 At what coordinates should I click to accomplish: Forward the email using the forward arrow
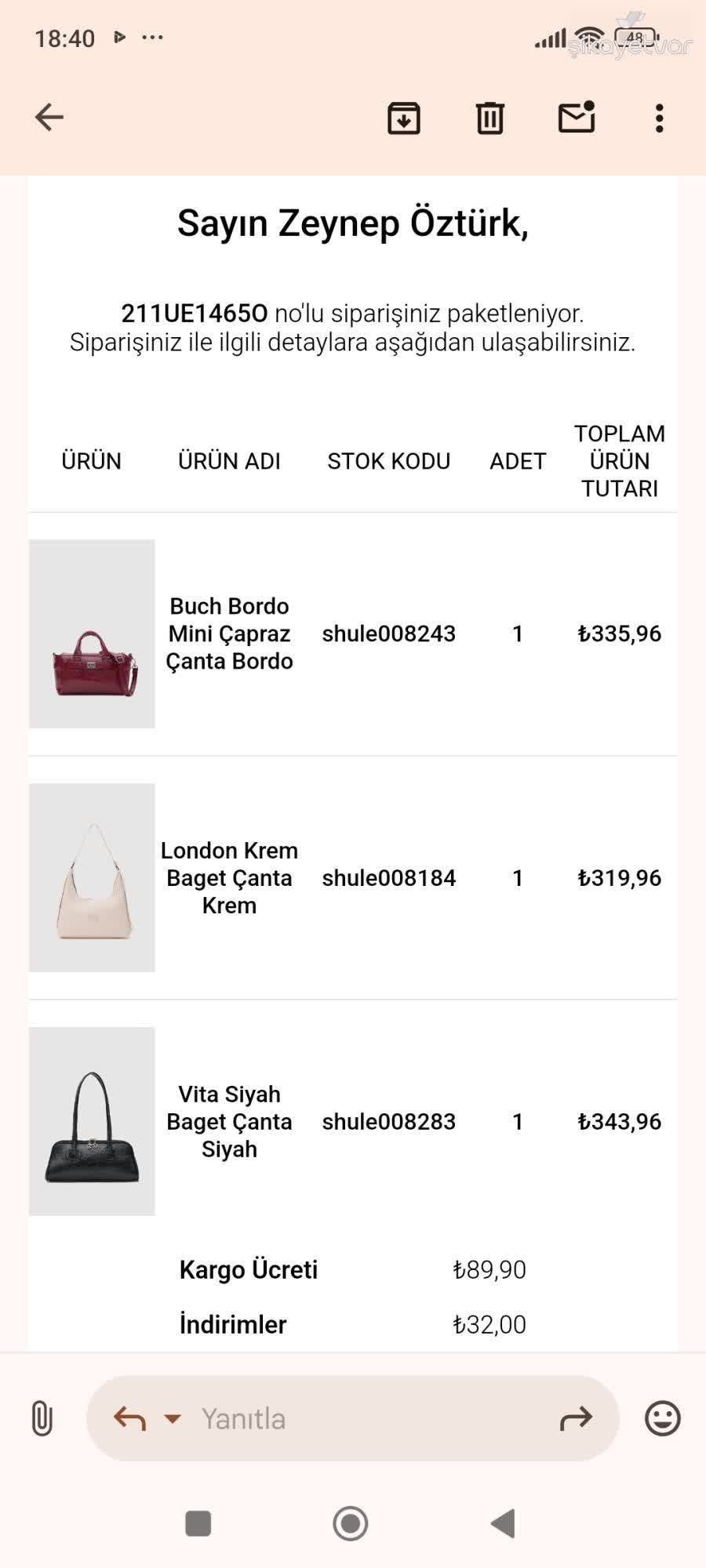coord(577,1417)
